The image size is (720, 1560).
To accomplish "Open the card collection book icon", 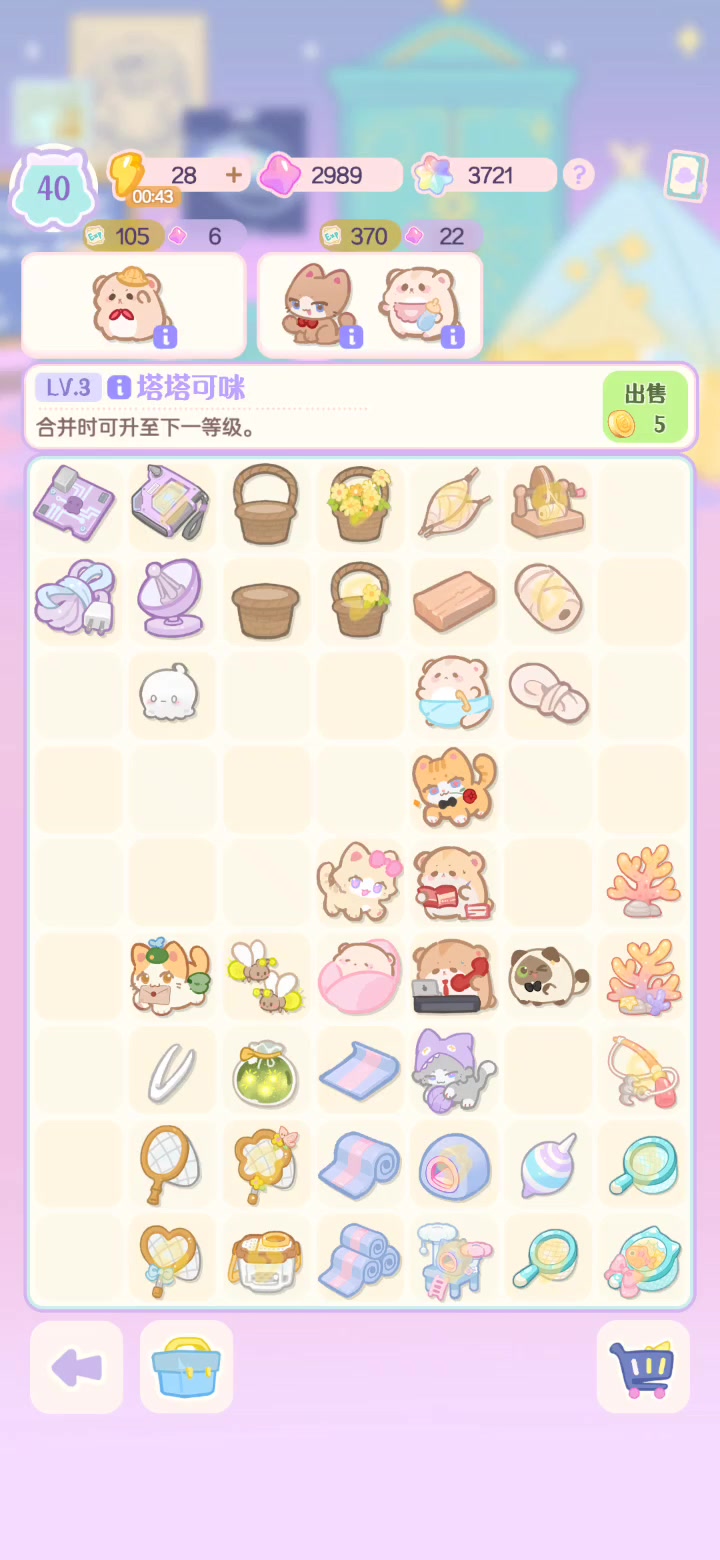I will 685,176.
